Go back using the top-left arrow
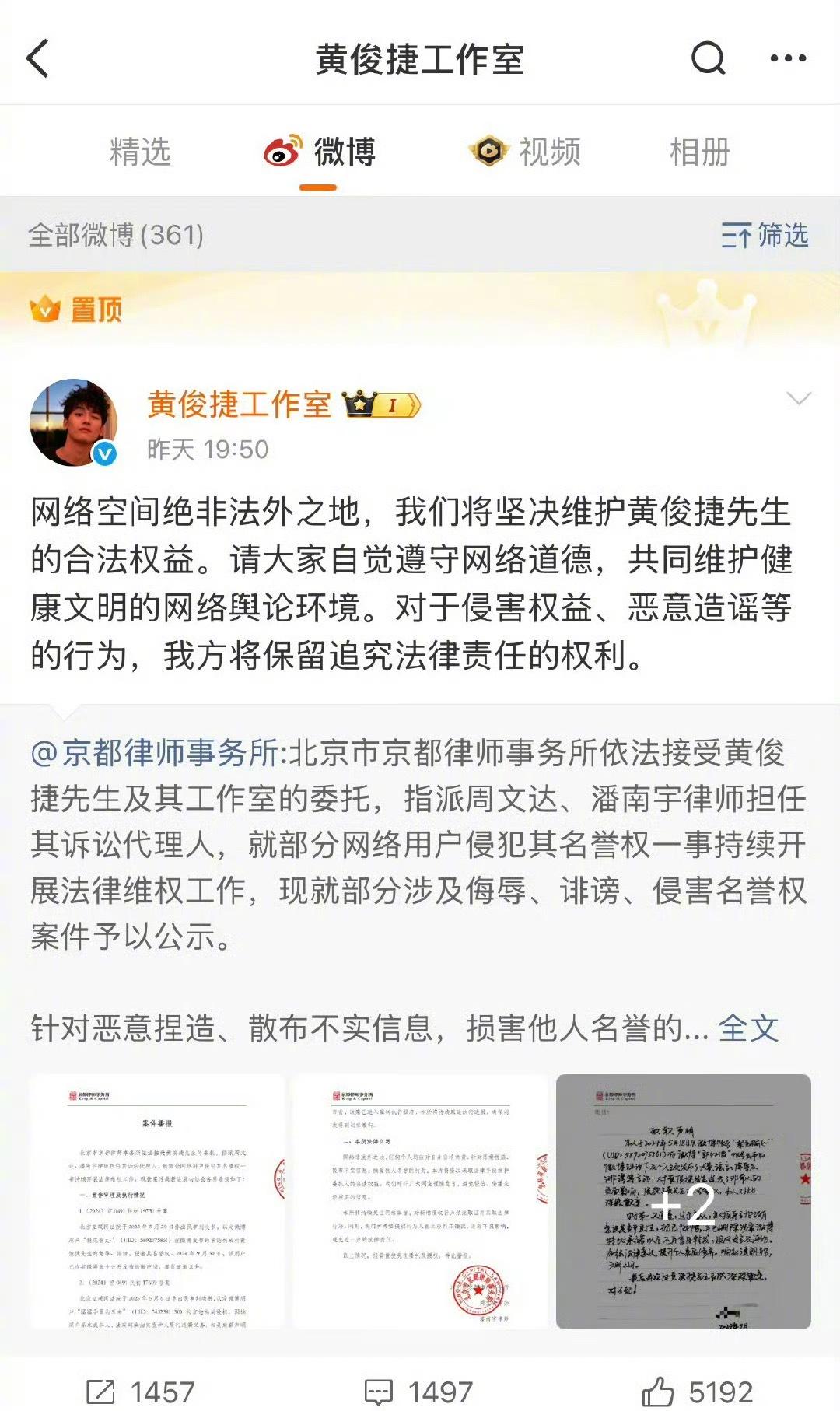 coord(38,58)
